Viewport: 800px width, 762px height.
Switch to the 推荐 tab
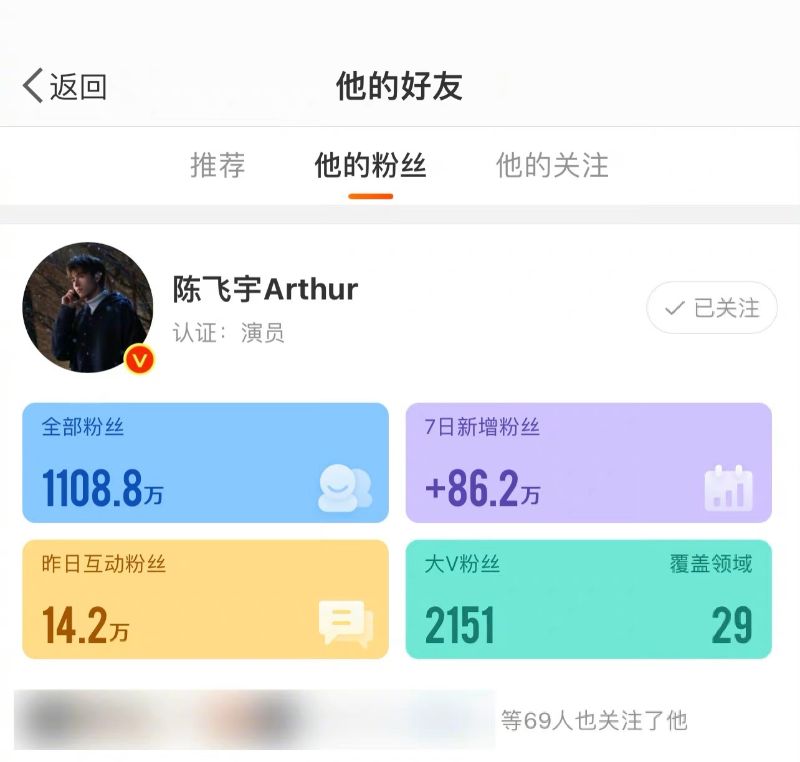[217, 165]
